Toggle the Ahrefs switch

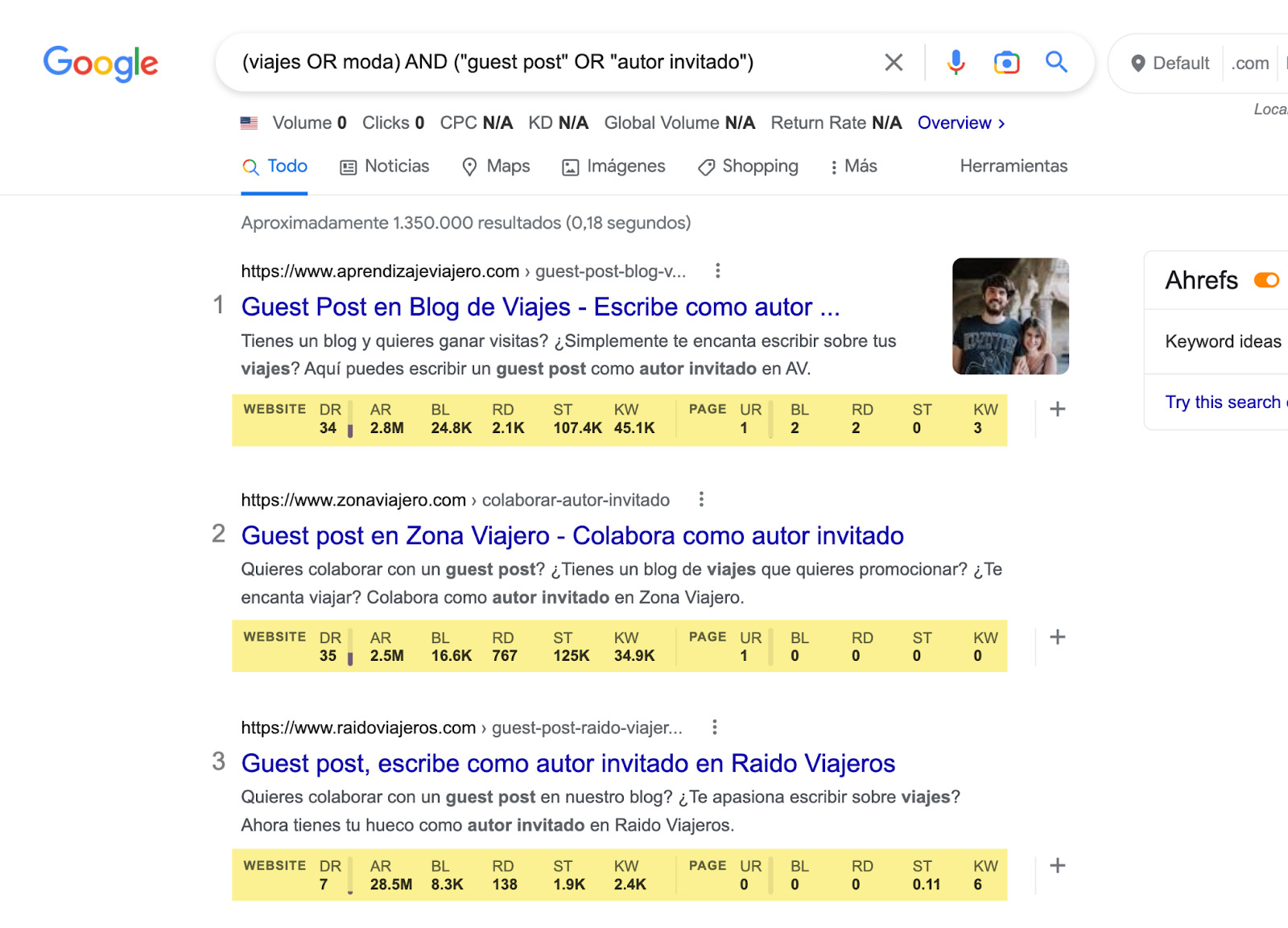click(1266, 280)
